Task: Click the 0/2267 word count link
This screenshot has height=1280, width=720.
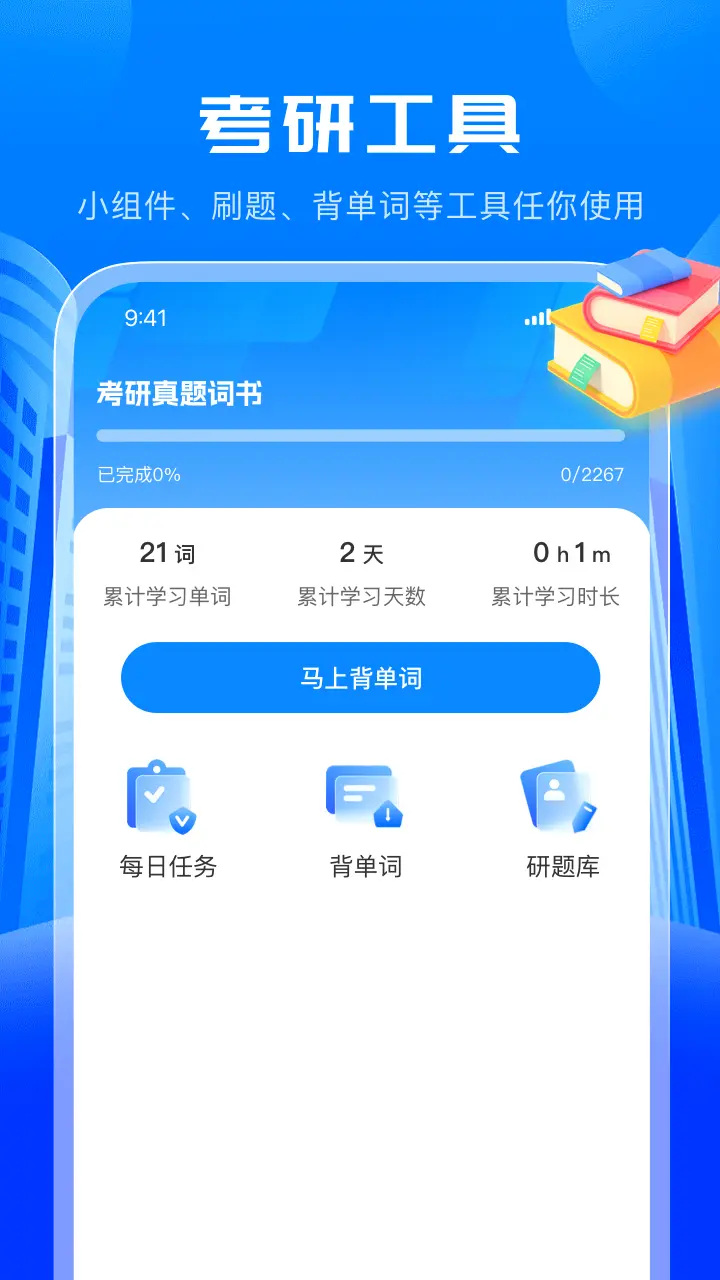Action: pos(590,474)
